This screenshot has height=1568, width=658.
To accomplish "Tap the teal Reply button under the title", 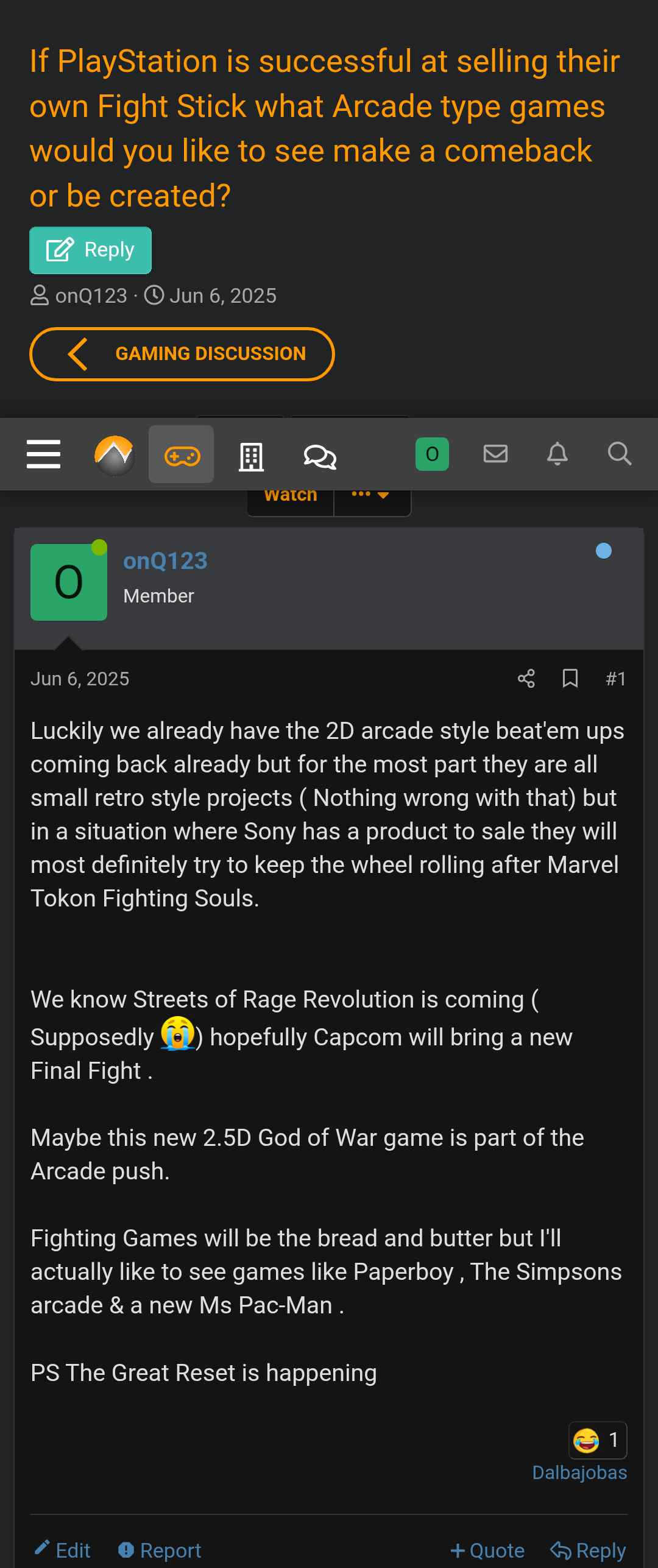I will point(90,250).
